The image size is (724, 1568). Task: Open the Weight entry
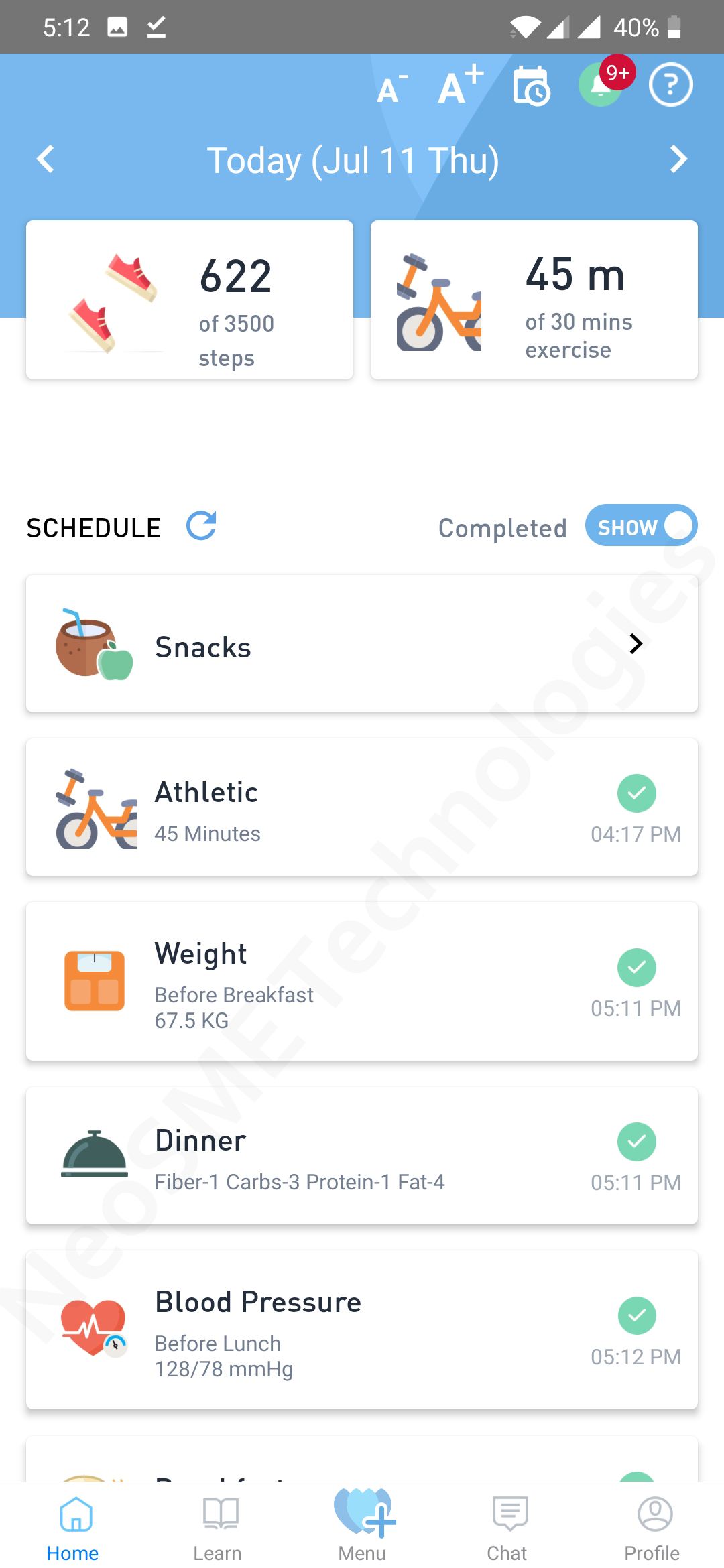pyautogui.click(x=362, y=982)
